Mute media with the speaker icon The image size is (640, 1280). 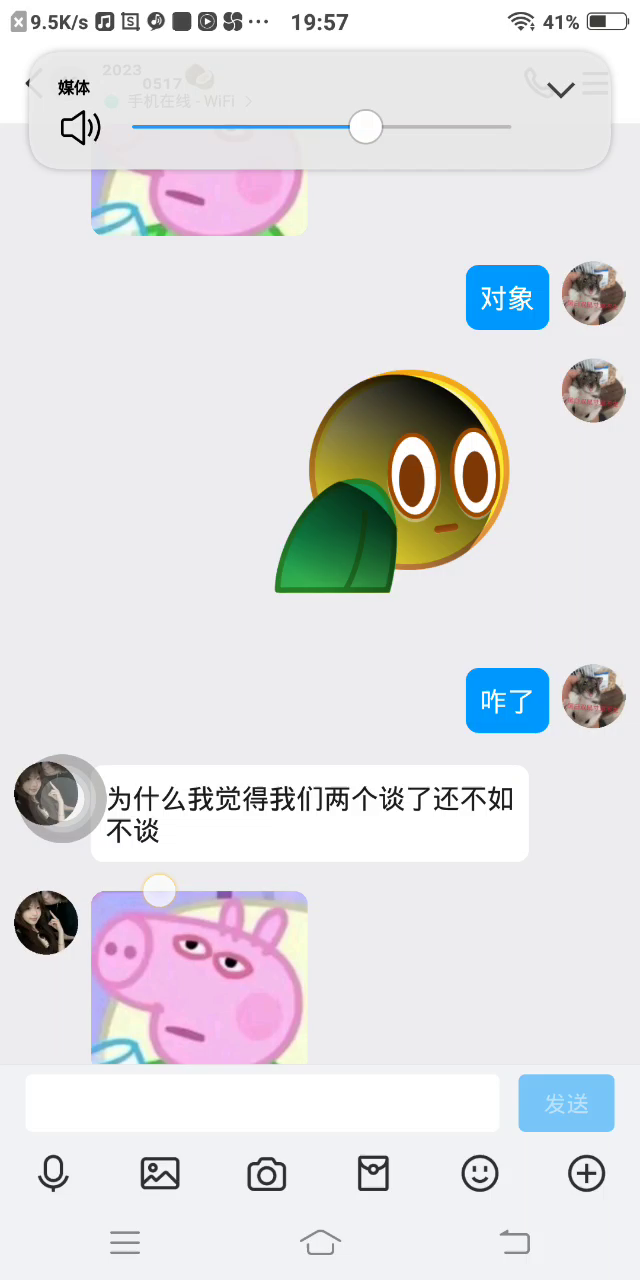pyautogui.click(x=80, y=128)
